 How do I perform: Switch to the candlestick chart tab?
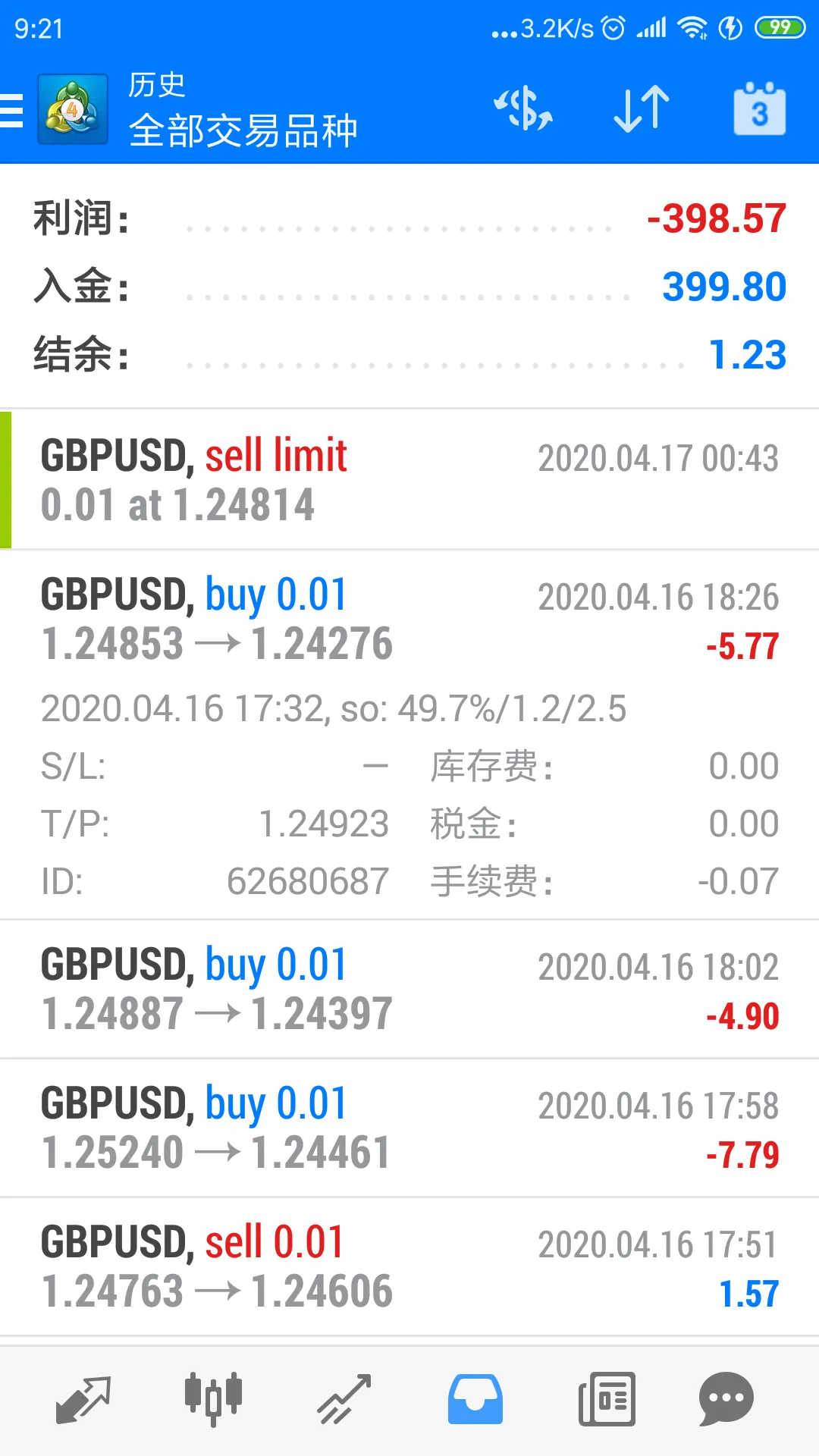point(213,1399)
